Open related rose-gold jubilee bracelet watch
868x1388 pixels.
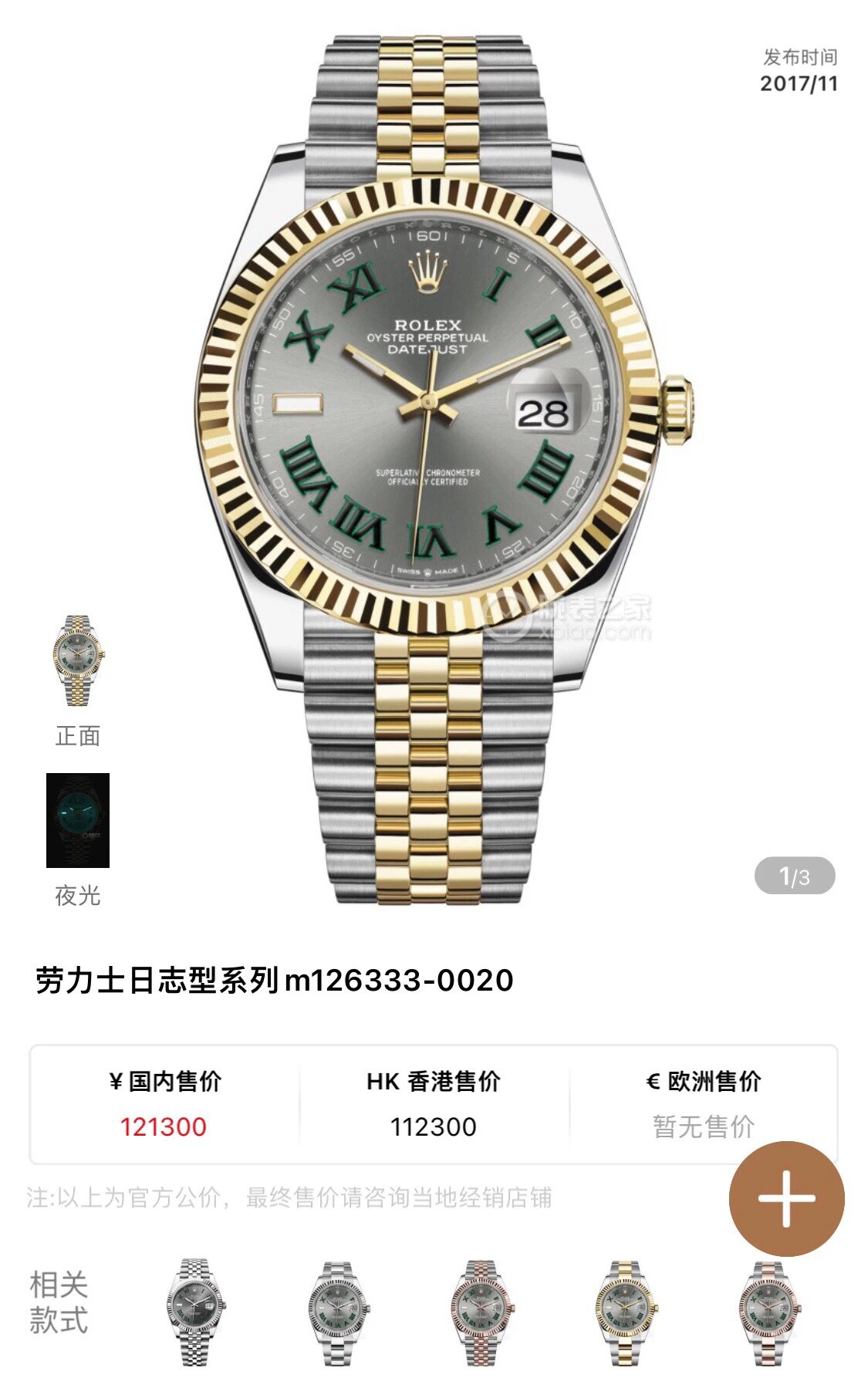pyautogui.click(x=481, y=1312)
